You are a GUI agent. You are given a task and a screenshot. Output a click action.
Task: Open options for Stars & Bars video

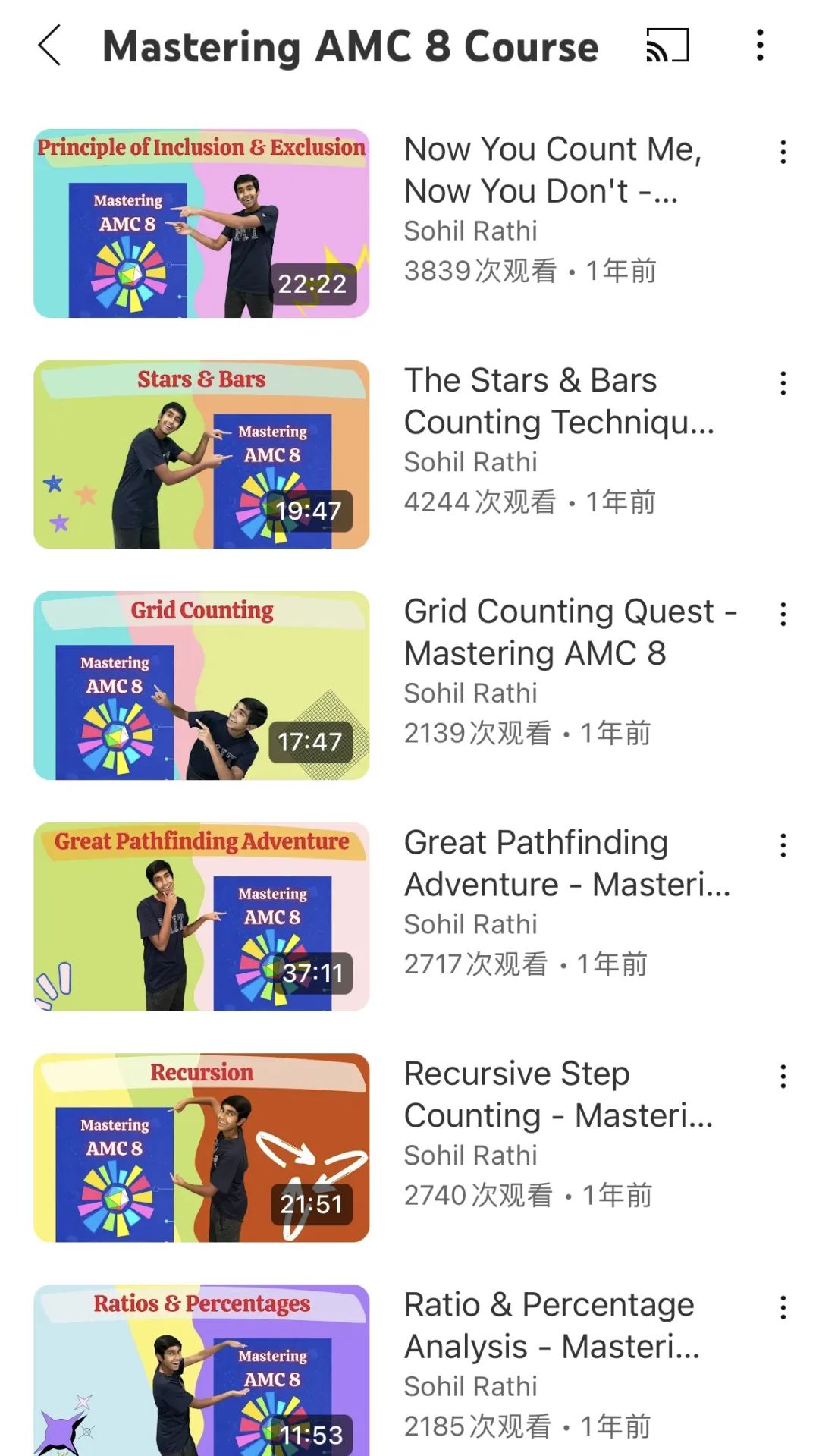(x=783, y=384)
